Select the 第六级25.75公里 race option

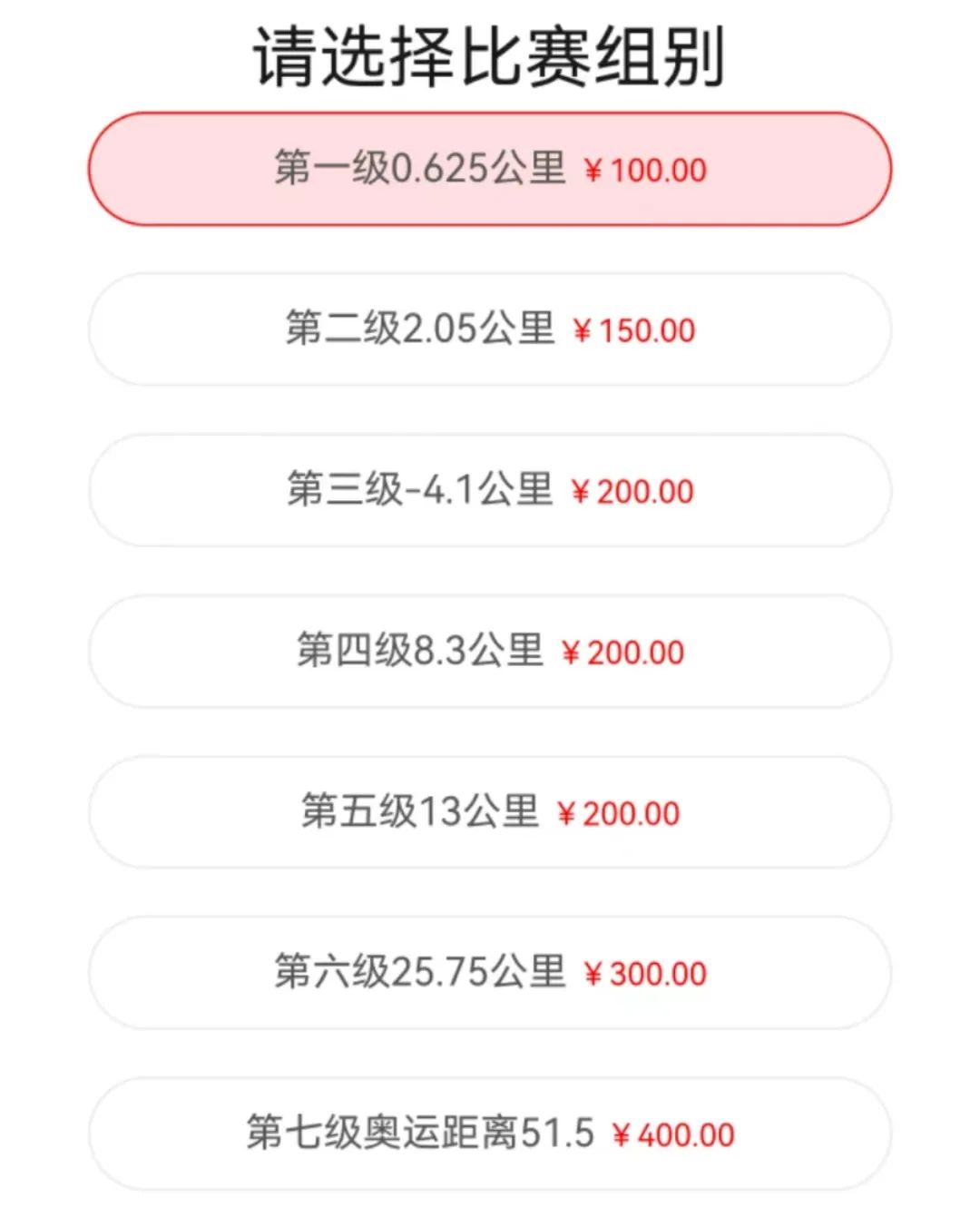(x=490, y=973)
